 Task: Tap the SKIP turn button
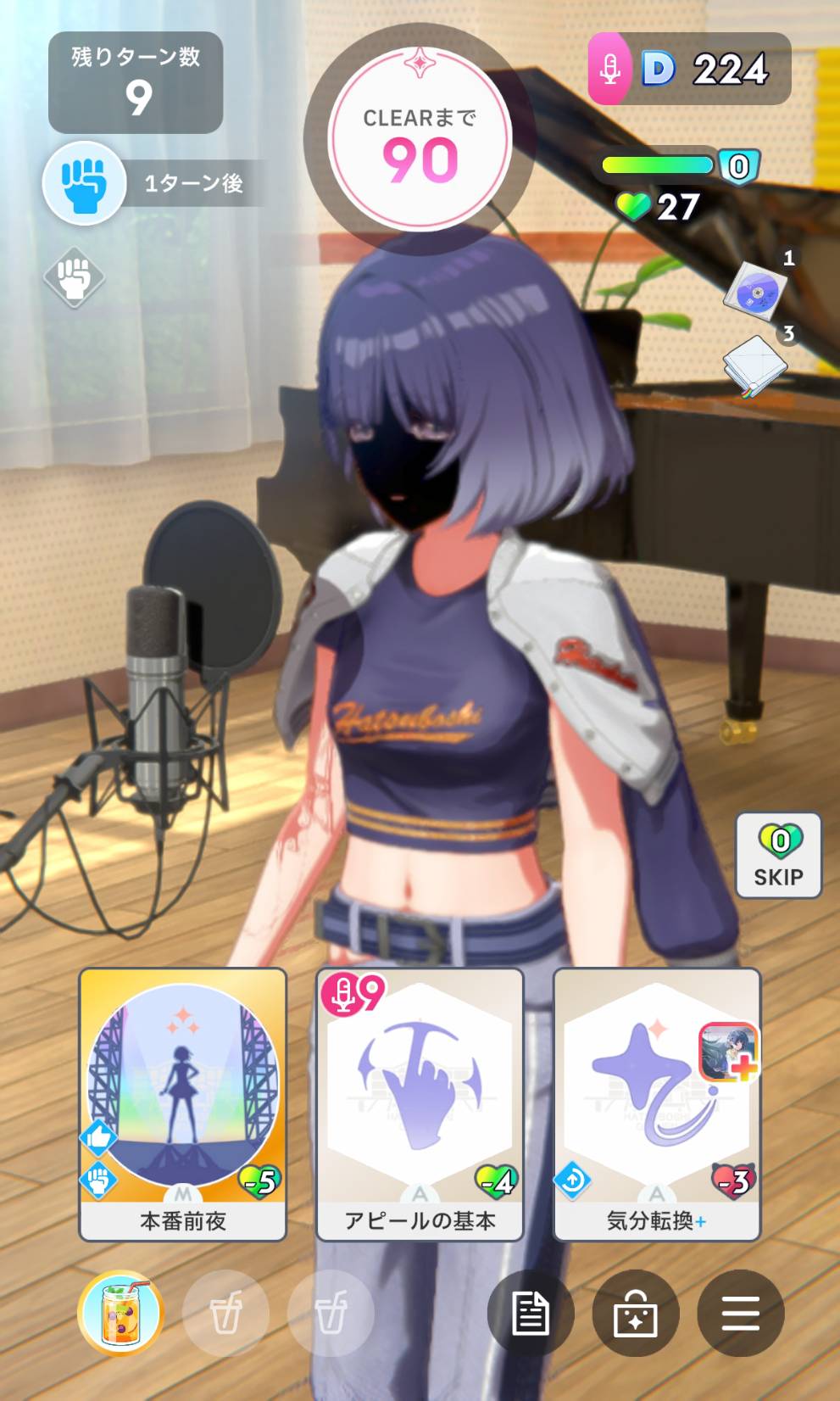click(778, 855)
